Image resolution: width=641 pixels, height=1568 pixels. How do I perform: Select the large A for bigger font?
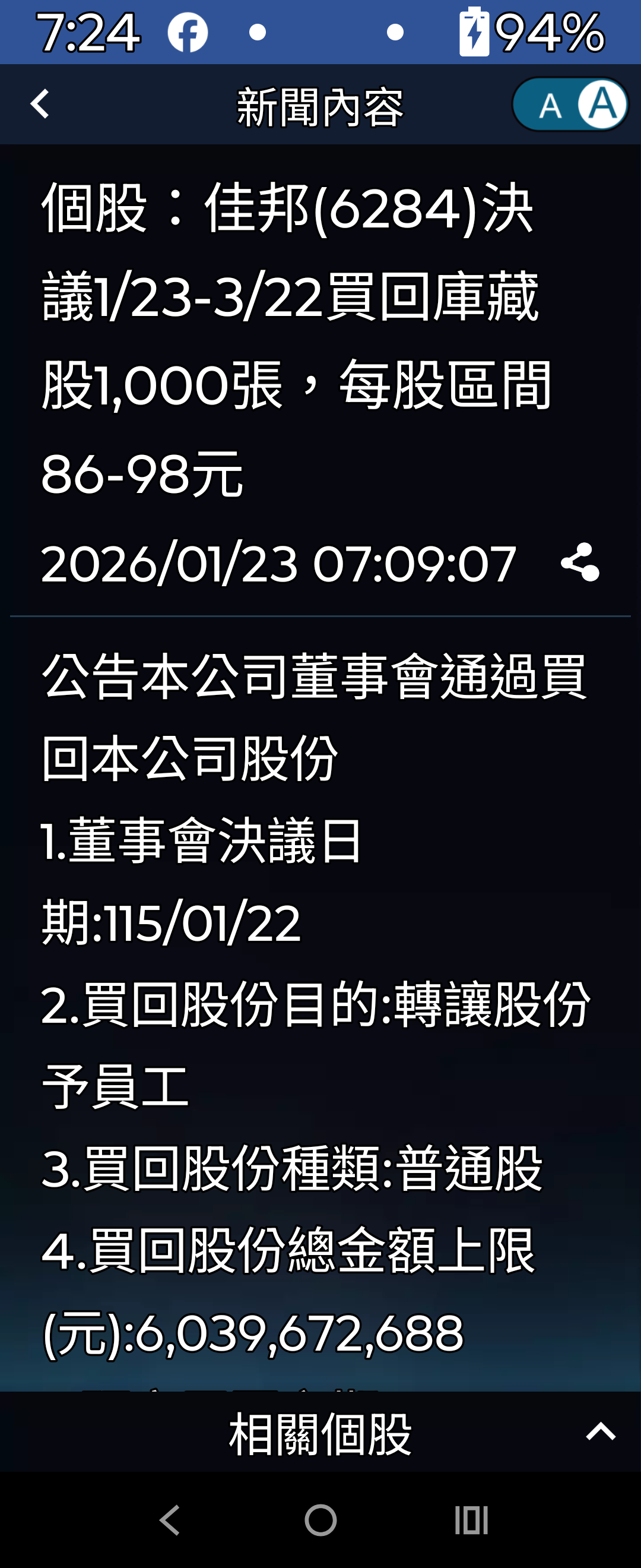(601, 103)
